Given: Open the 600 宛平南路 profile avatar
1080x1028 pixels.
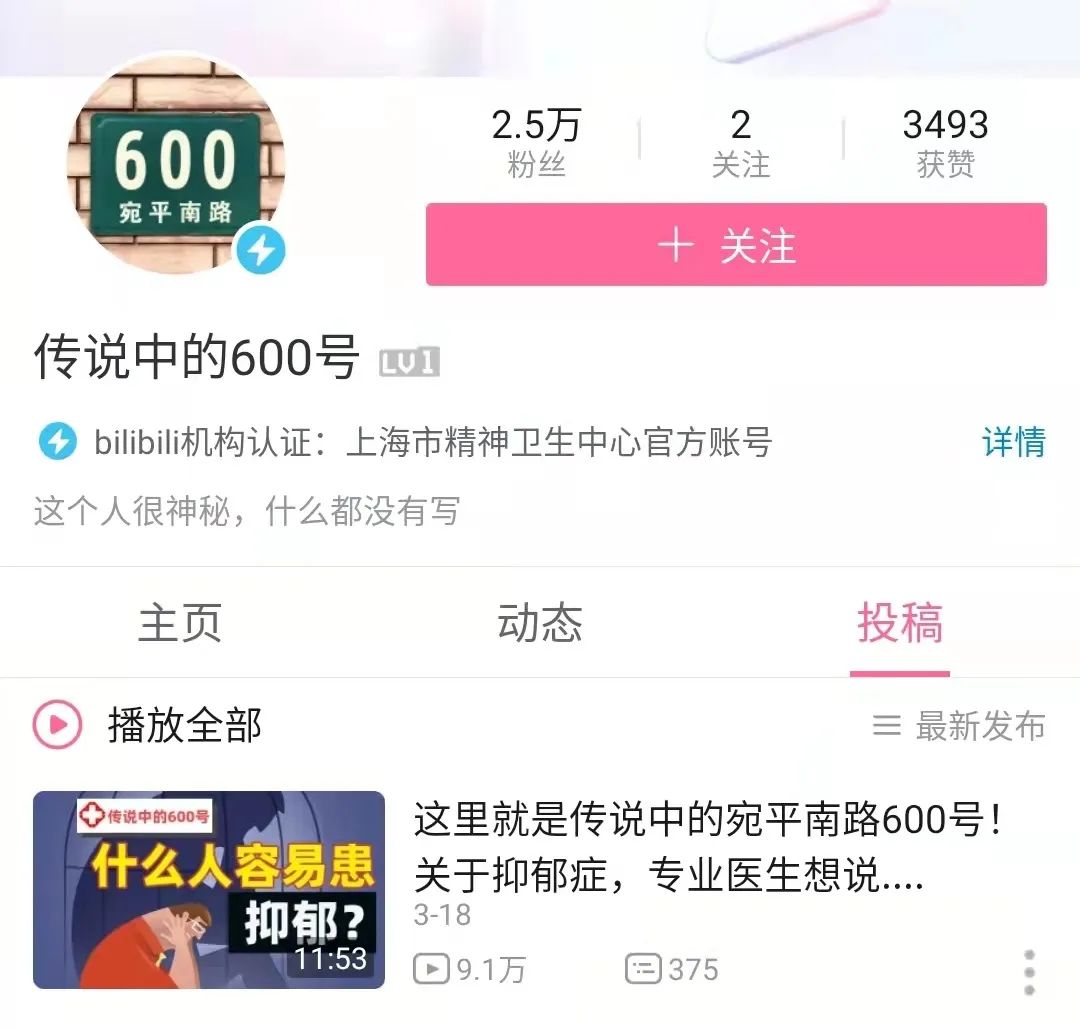Looking at the screenshot, I should [176, 163].
